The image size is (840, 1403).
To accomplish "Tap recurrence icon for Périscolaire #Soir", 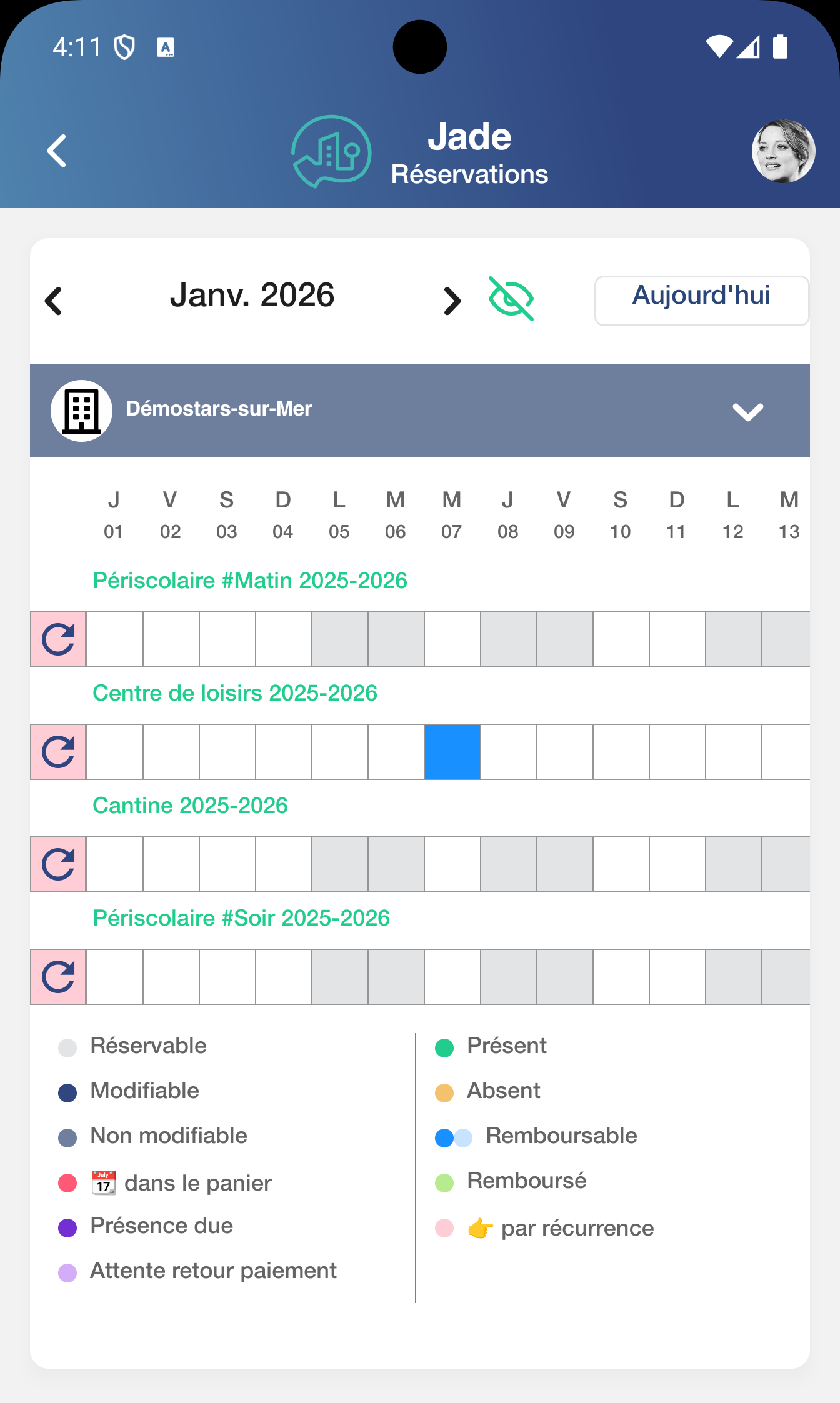I will pyautogui.click(x=59, y=977).
